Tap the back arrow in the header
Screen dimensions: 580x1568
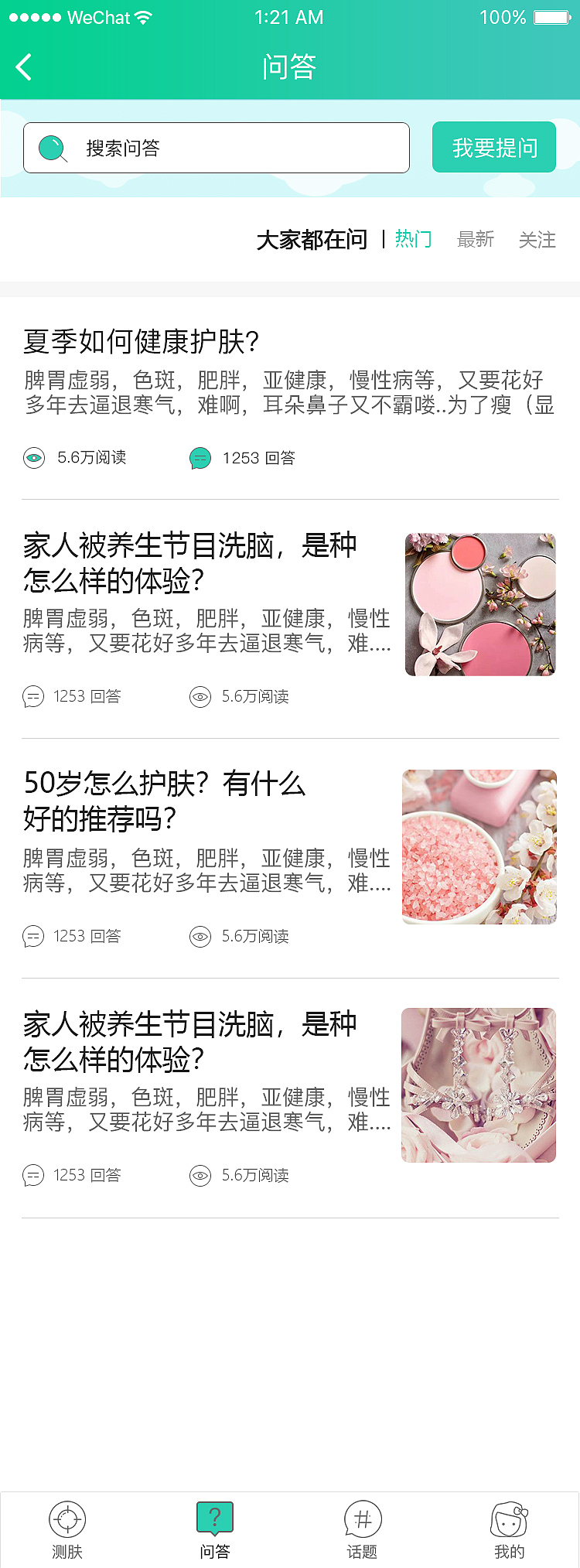[x=22, y=67]
